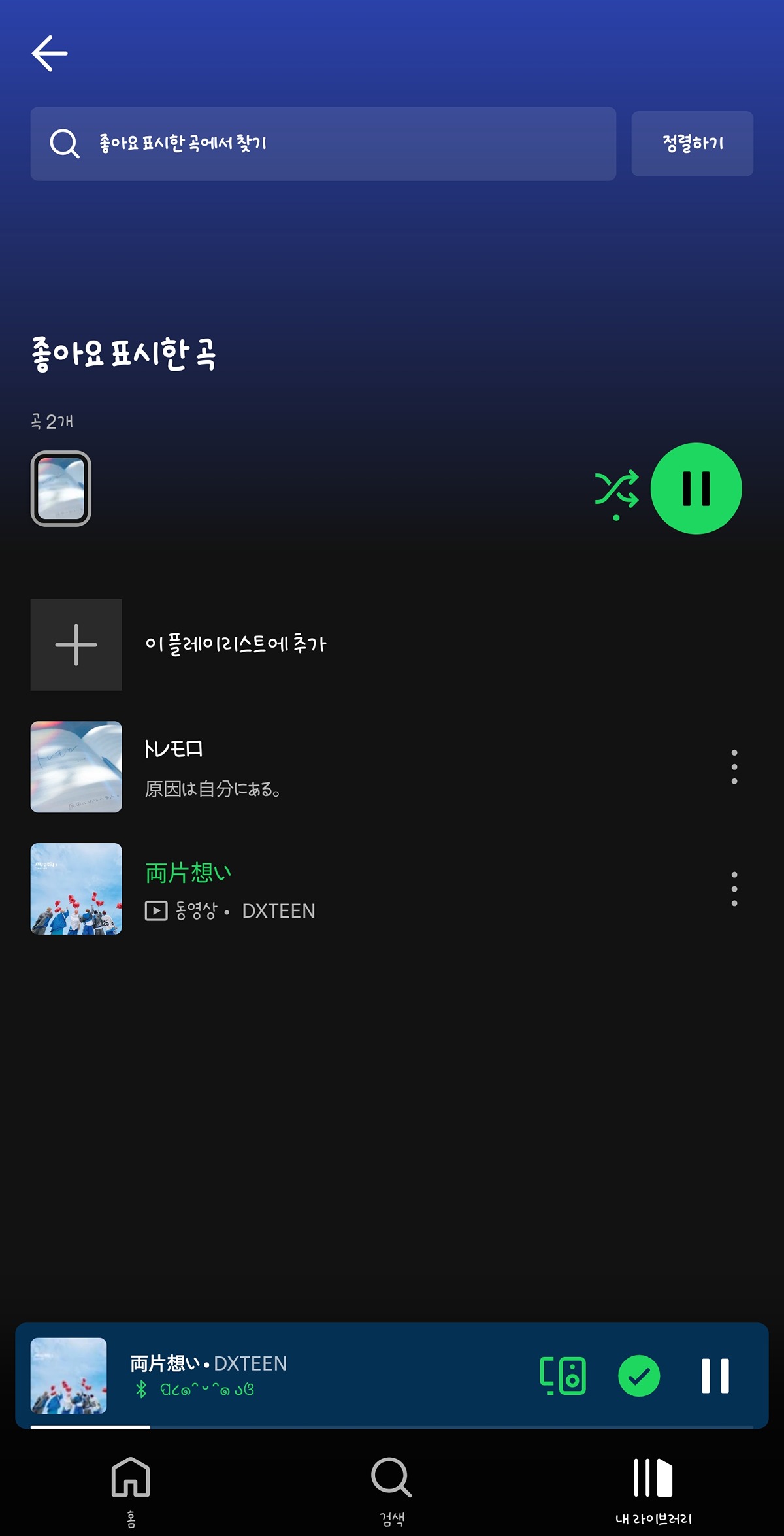
Task: Go back with the top arrow
Action: click(x=50, y=54)
